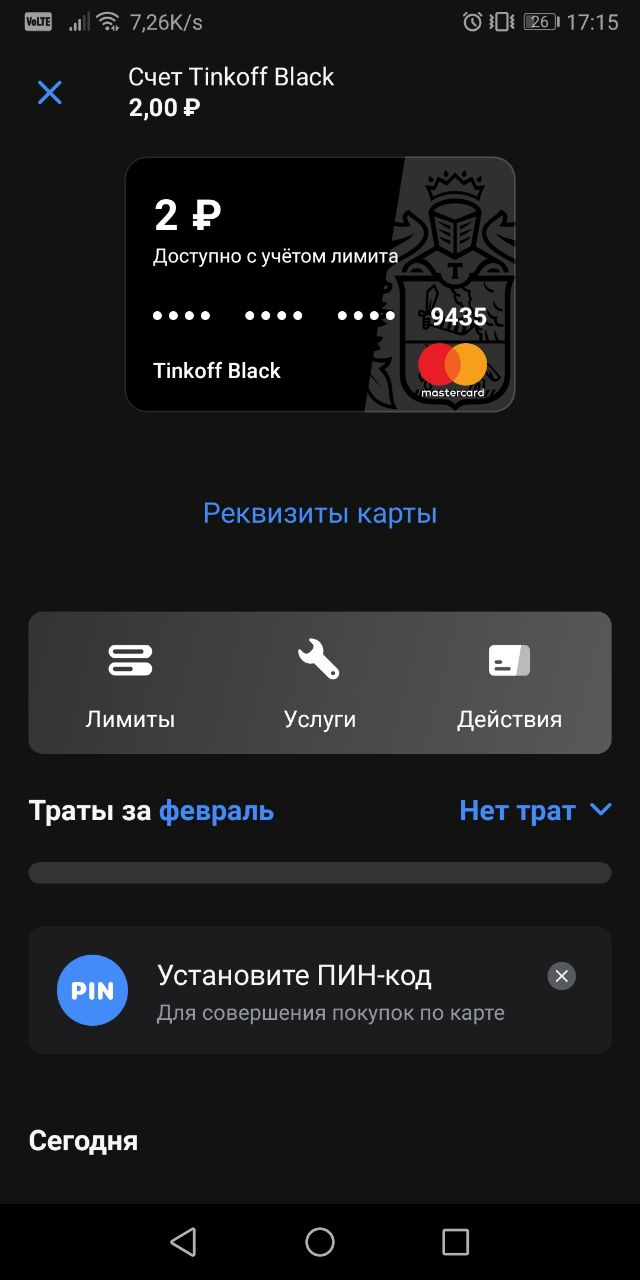Image resolution: width=640 pixels, height=1280 pixels.
Task: Open the Реквизиты карты link
Action: pos(320,514)
